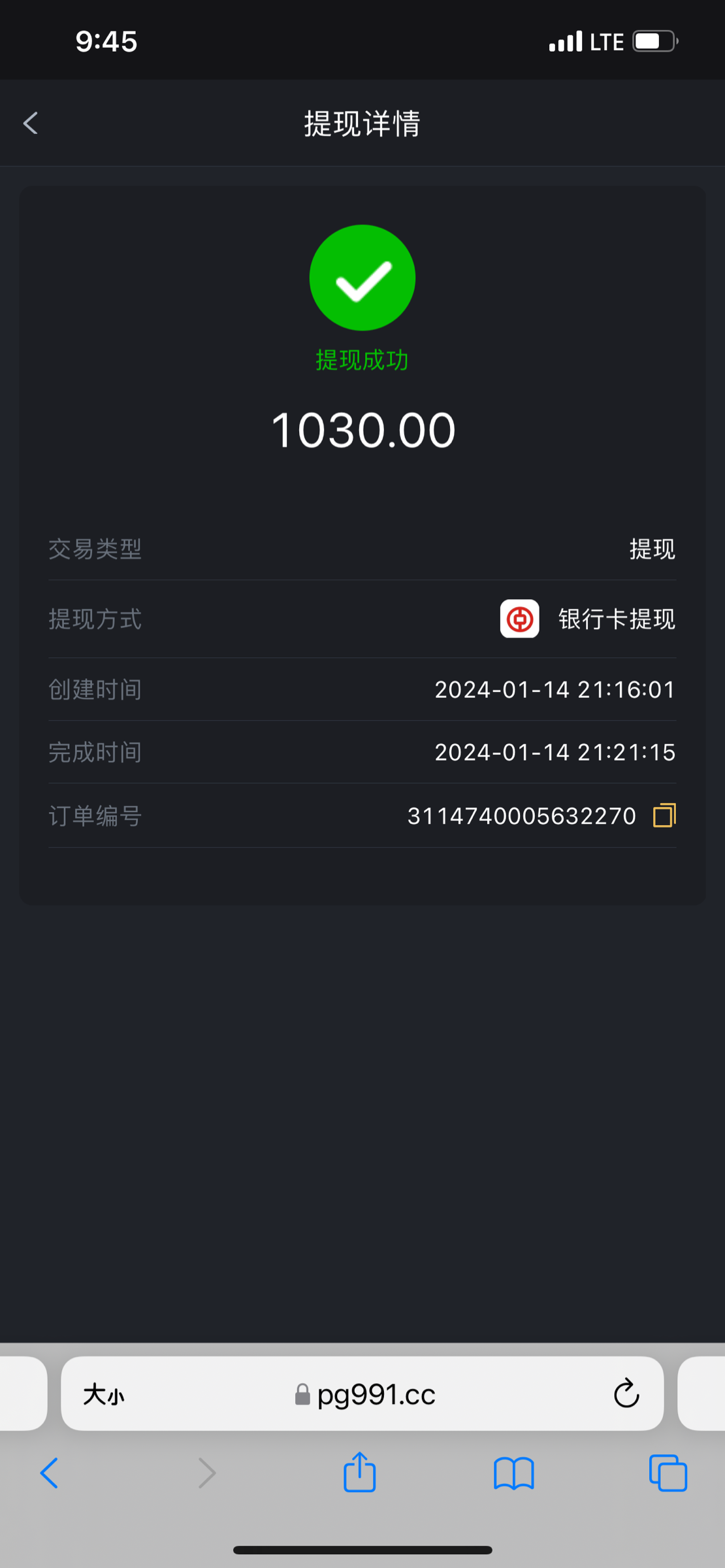Go back from the 提现详情 page
This screenshot has height=1568, width=725.
31,123
